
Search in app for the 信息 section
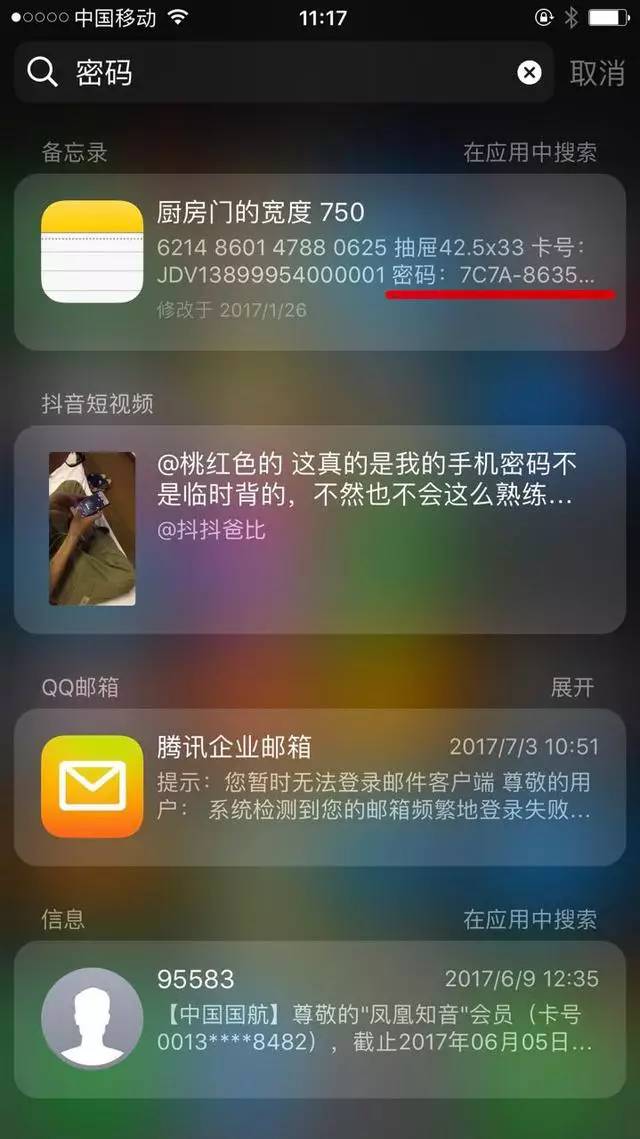click(530, 919)
